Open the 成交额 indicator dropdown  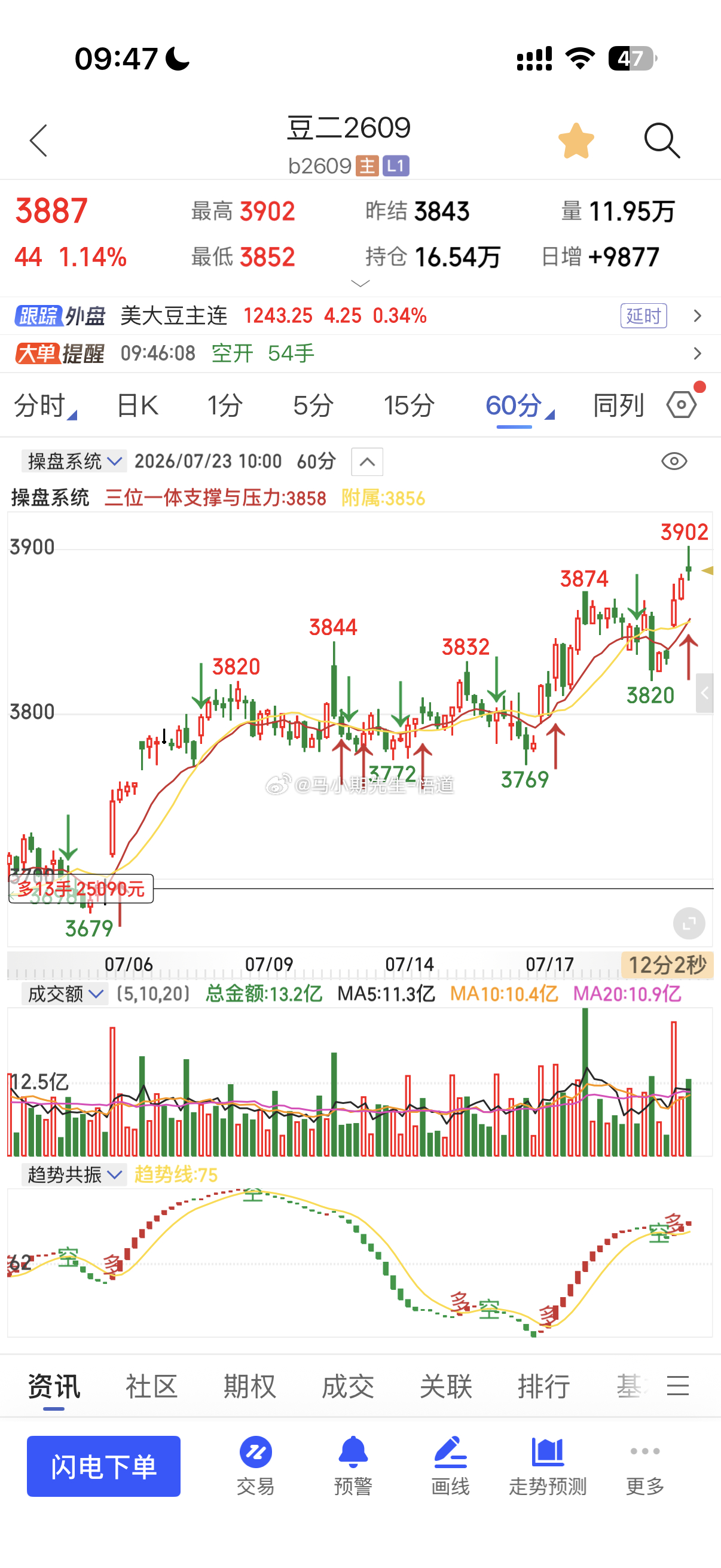[x=65, y=993]
